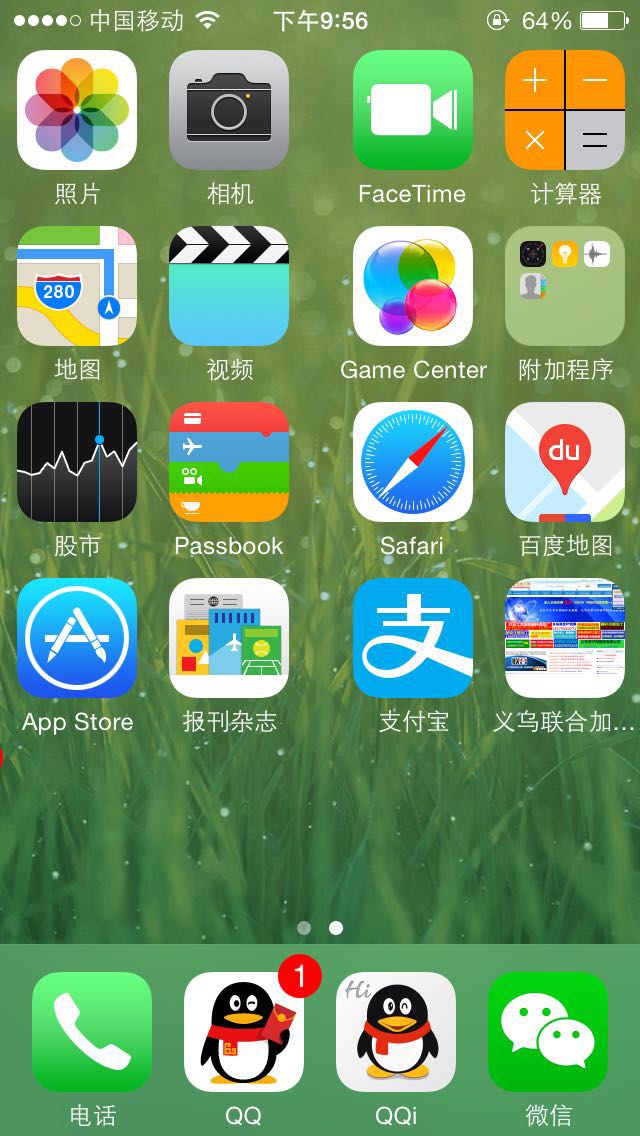Open QQ with one unread badge

tap(244, 1032)
